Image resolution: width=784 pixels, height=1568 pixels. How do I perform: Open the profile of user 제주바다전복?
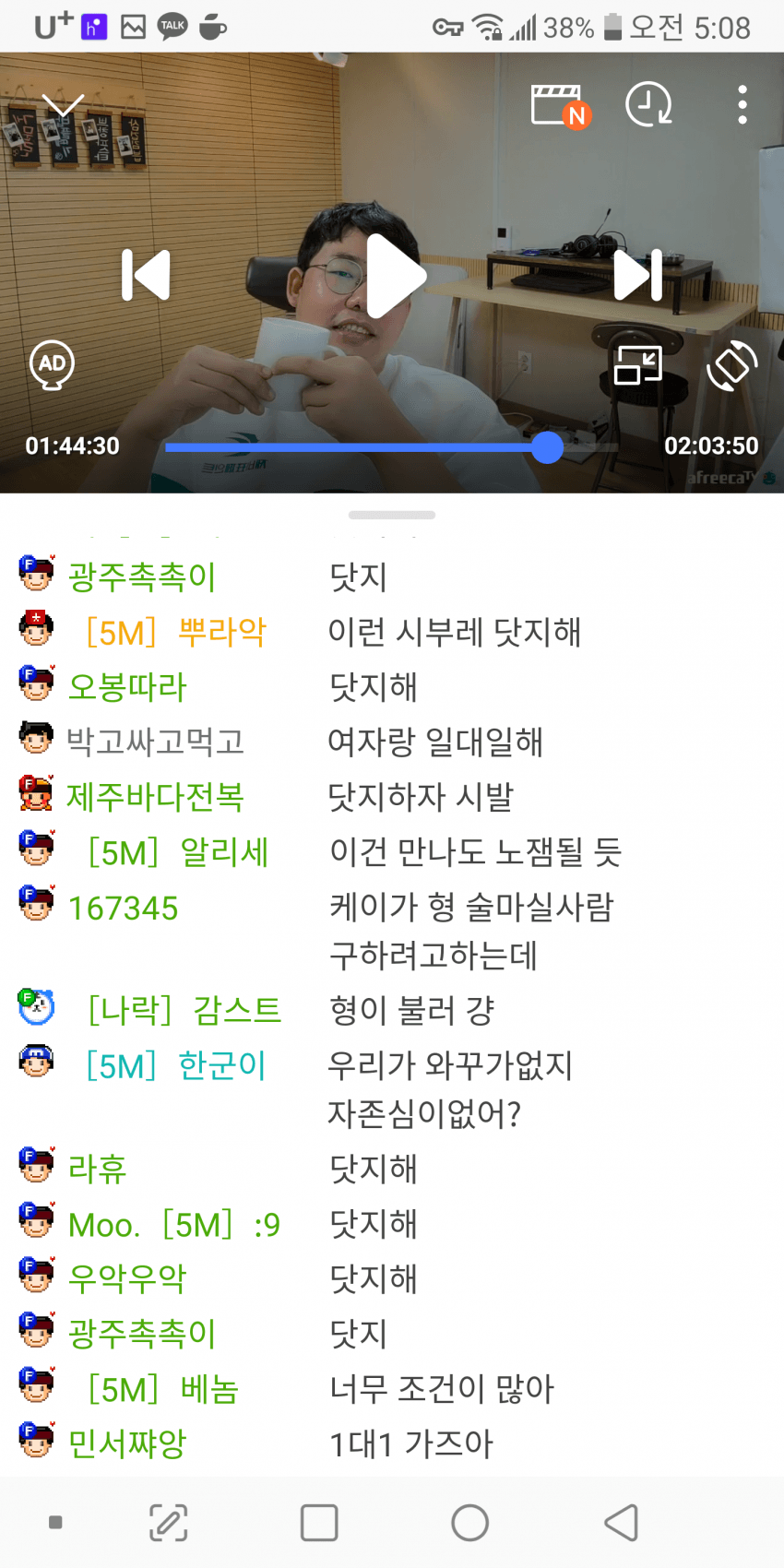tap(155, 797)
